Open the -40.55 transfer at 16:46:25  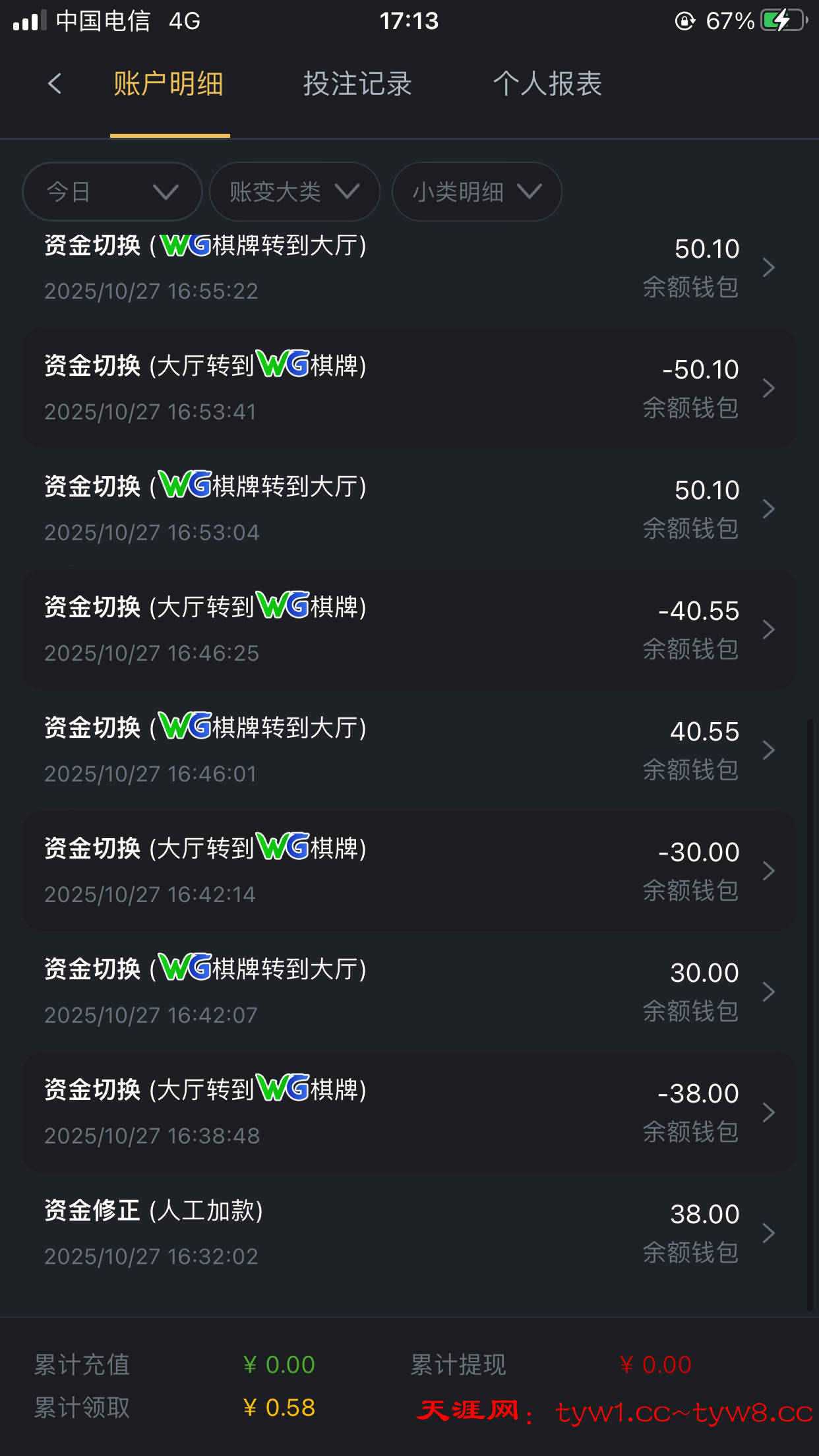[409, 630]
